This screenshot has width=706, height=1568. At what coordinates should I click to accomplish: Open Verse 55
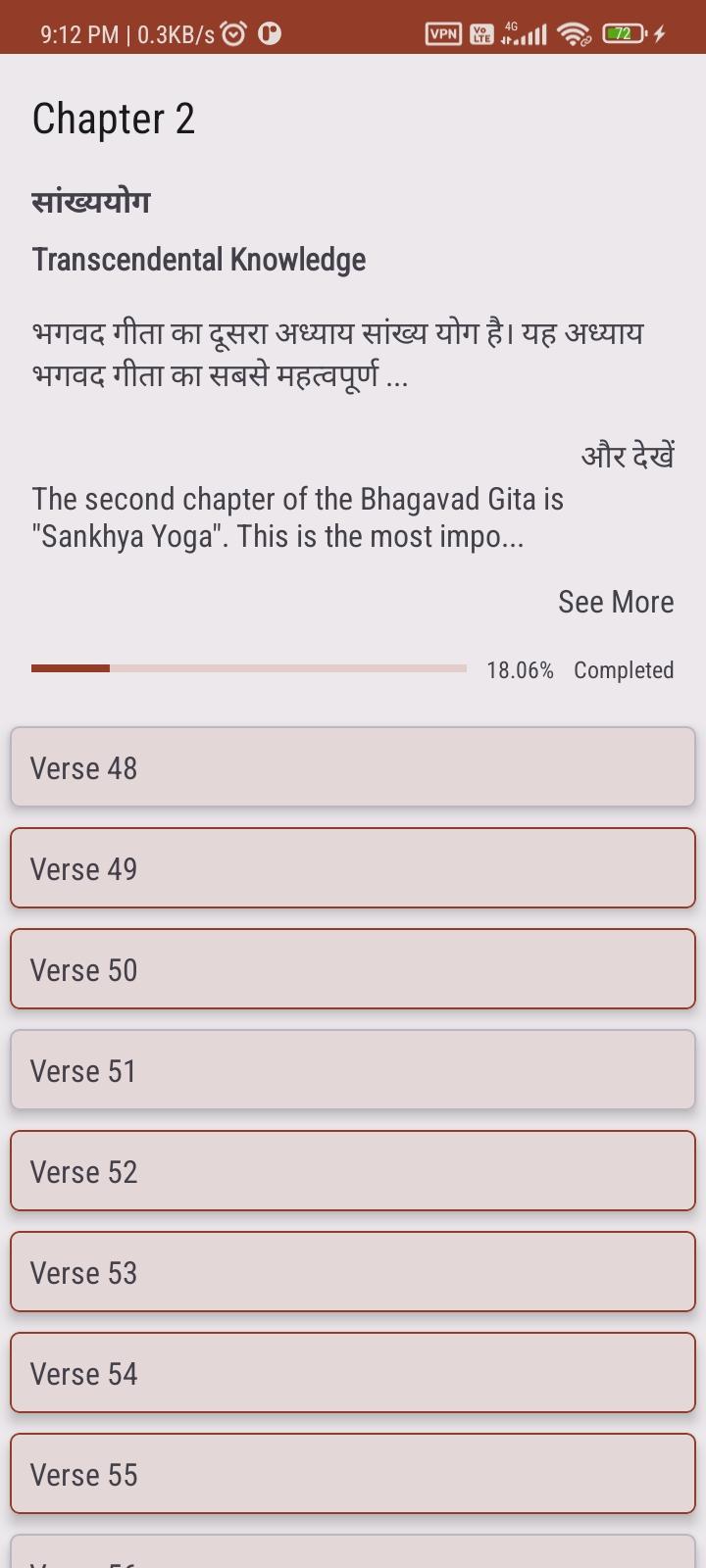click(x=353, y=1474)
